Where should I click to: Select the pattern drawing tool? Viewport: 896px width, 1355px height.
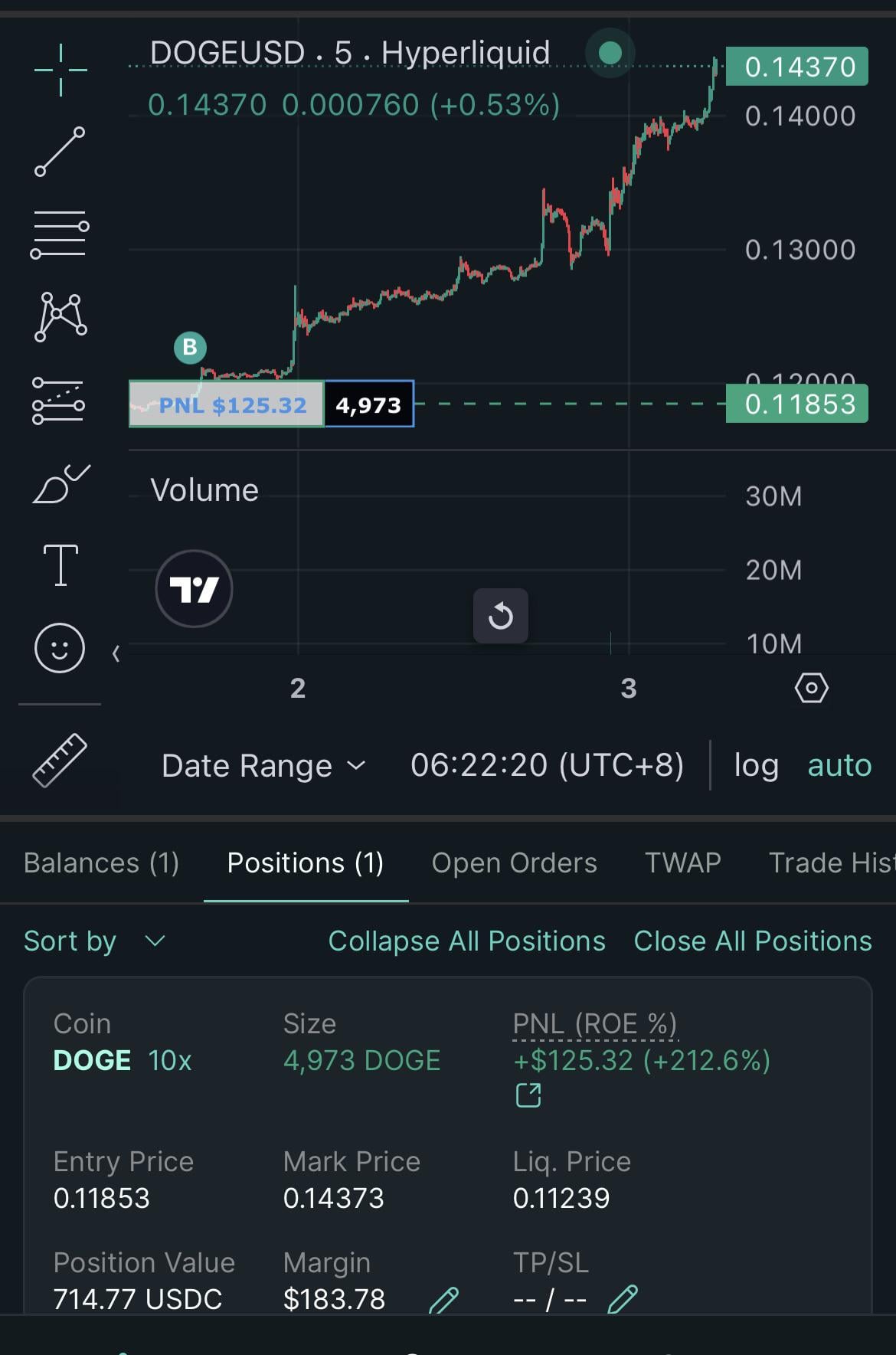click(60, 316)
